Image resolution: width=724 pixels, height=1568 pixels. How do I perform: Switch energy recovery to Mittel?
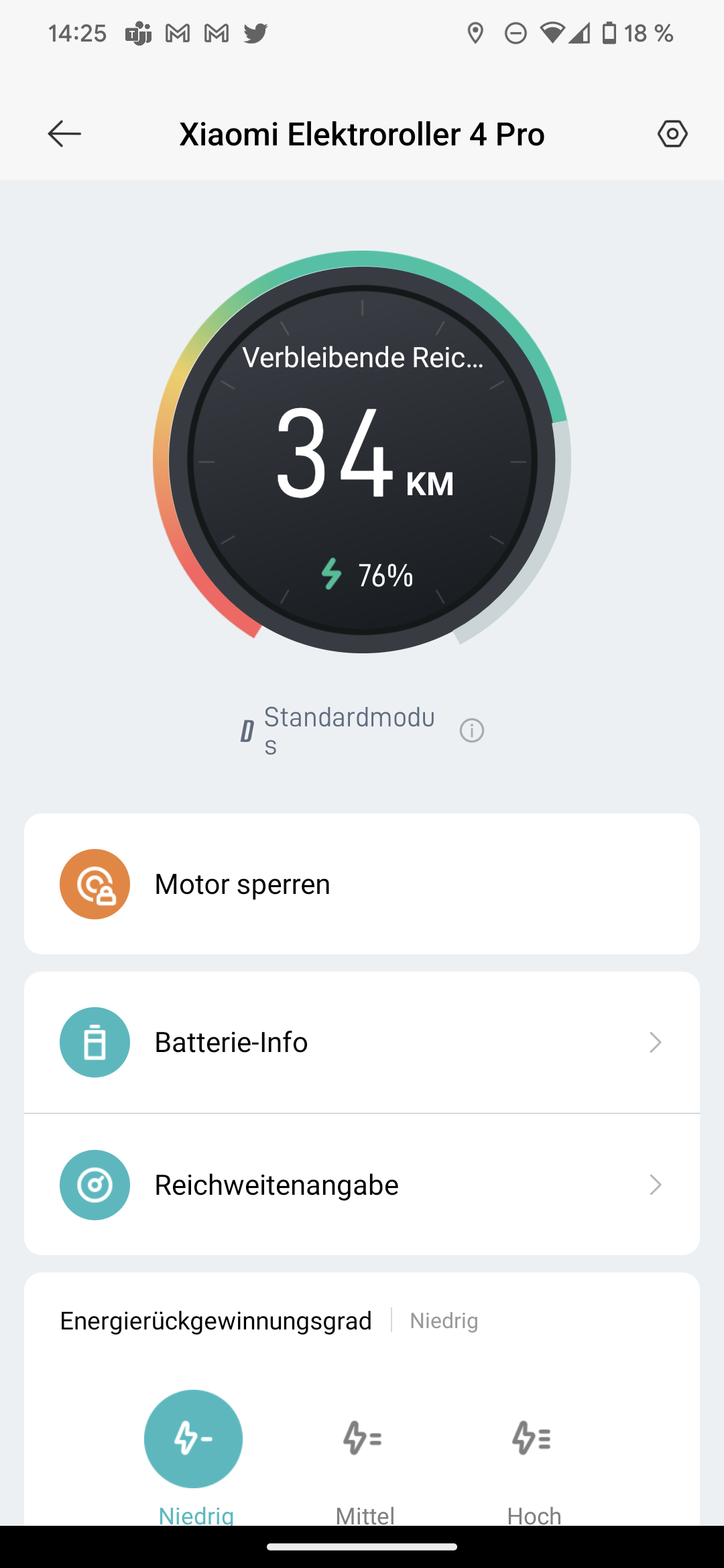click(x=363, y=1514)
